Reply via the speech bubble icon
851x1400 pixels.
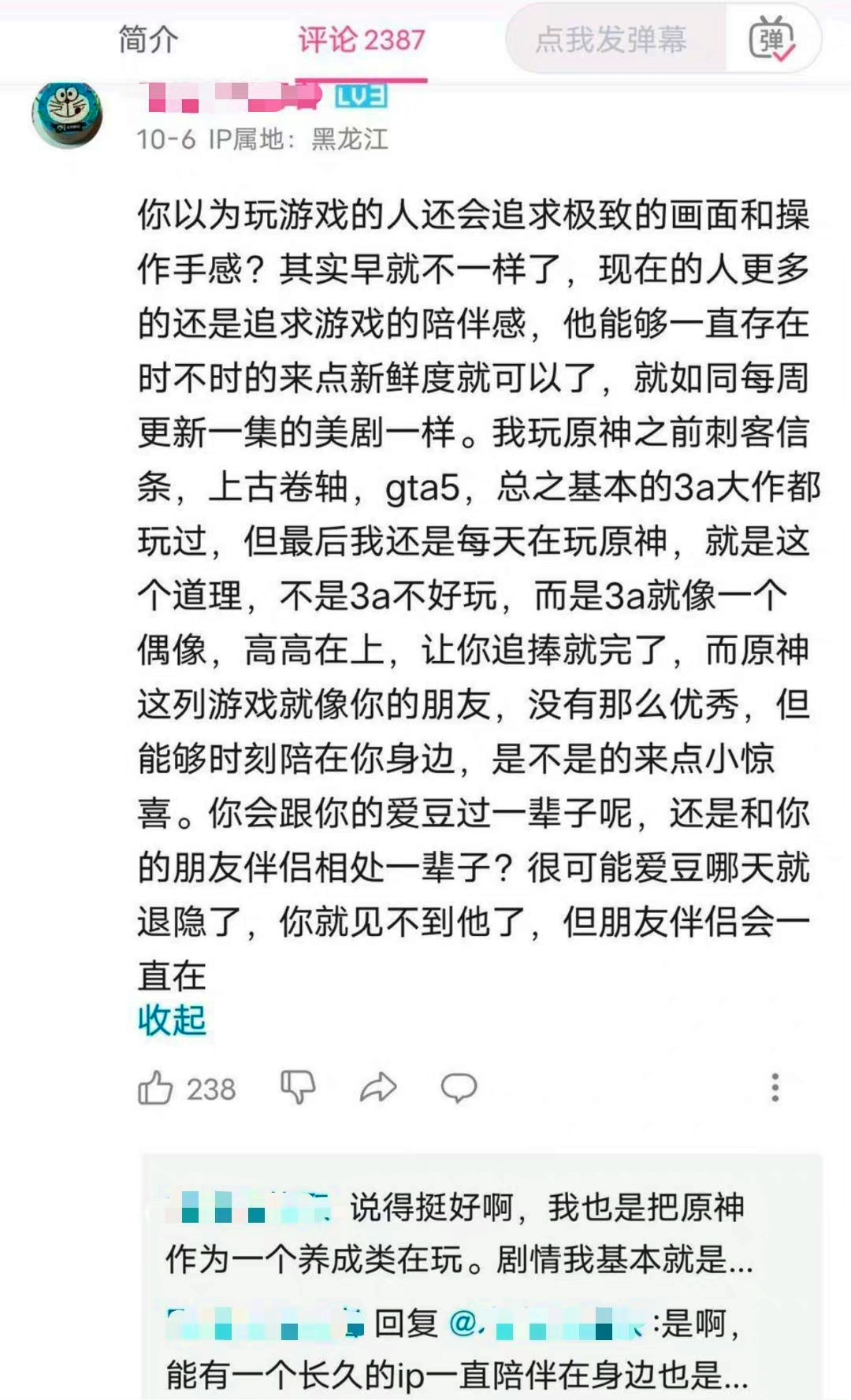(x=459, y=1088)
